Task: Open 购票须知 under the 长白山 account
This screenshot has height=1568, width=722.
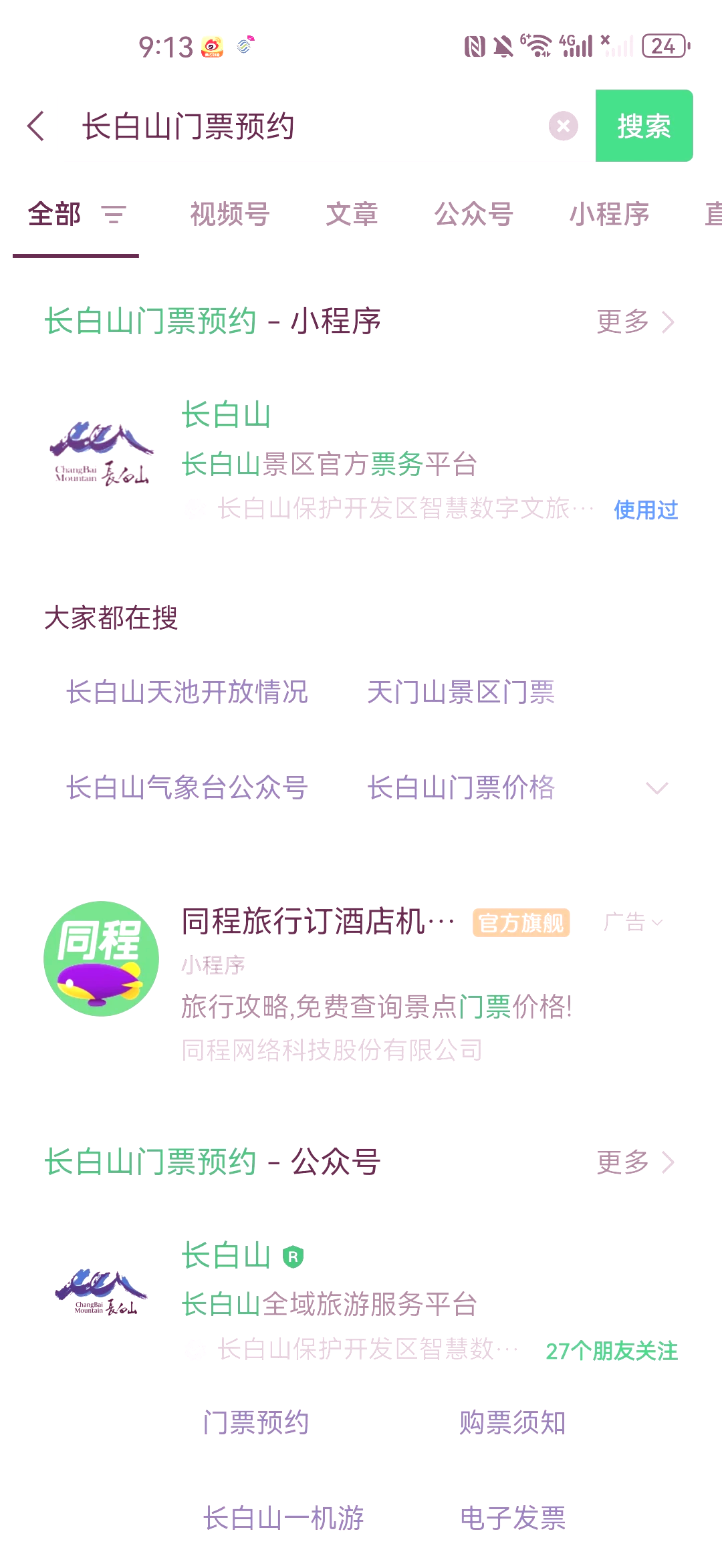Action: tap(513, 1422)
